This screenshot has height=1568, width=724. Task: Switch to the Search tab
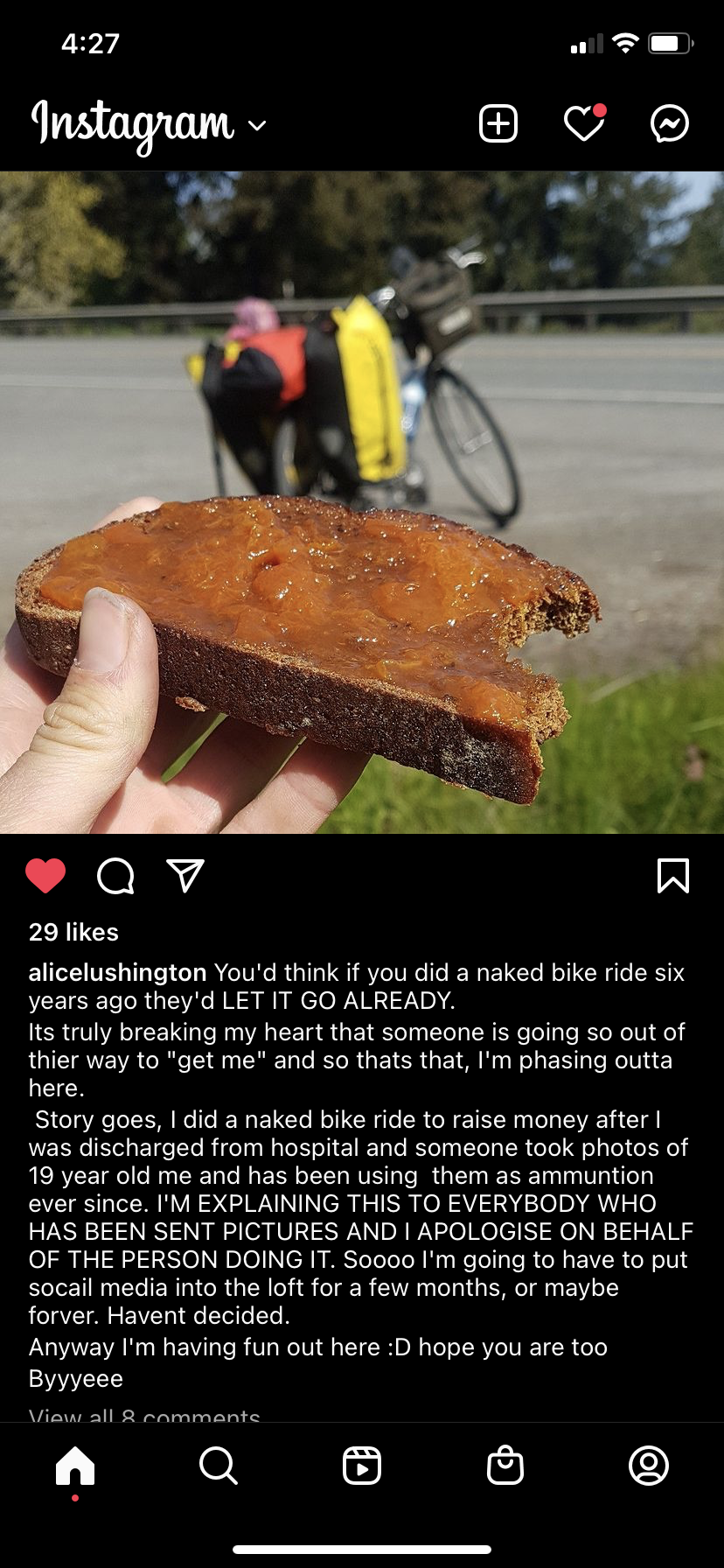(x=218, y=1466)
